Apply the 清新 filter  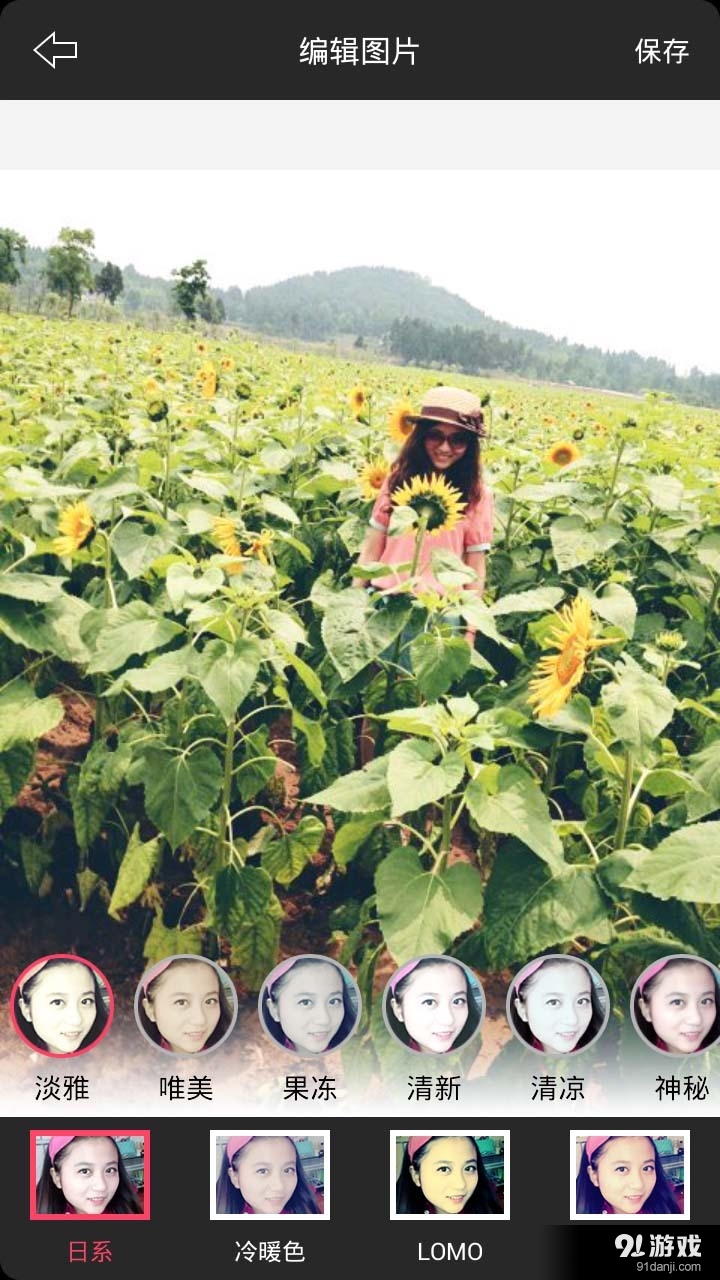point(434,1006)
